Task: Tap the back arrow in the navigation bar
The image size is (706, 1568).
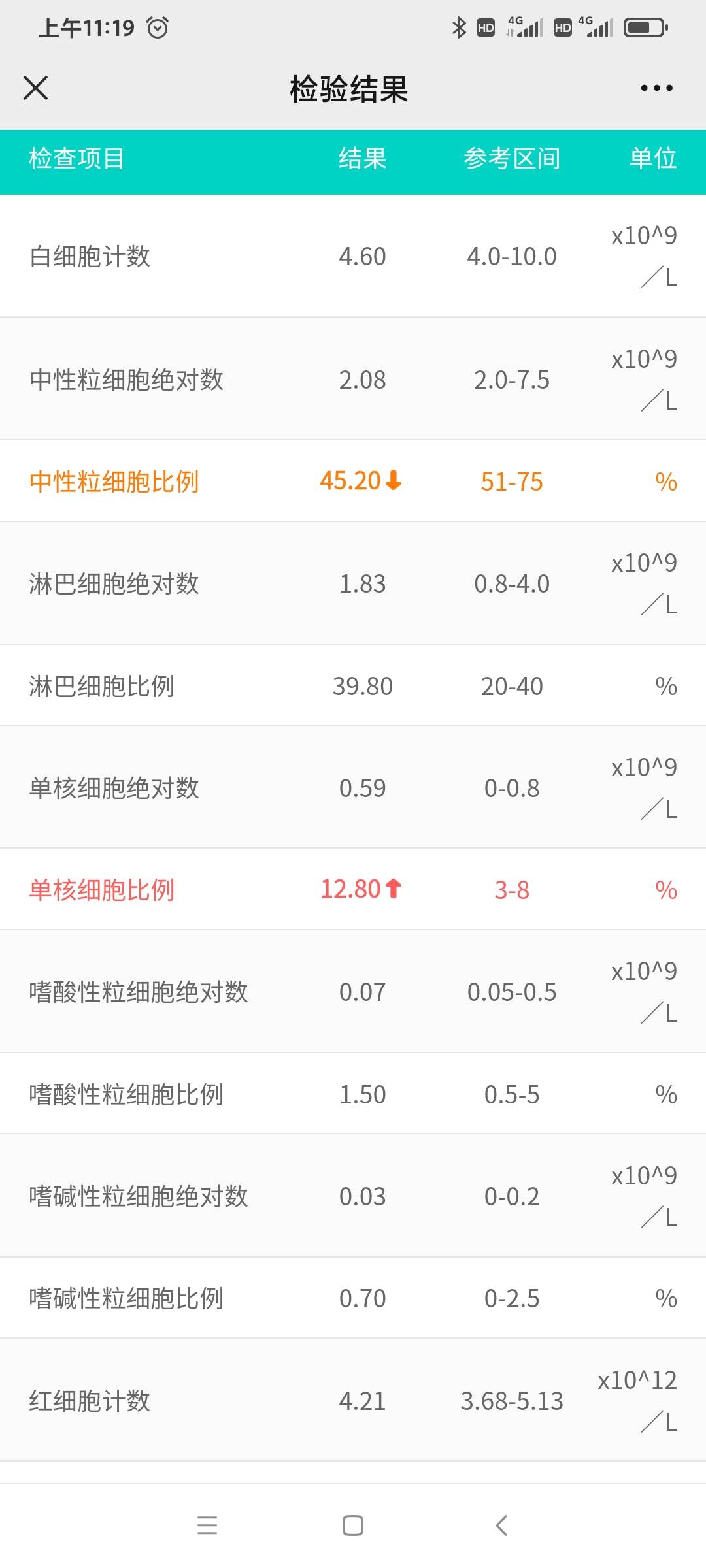Action: tap(499, 1527)
